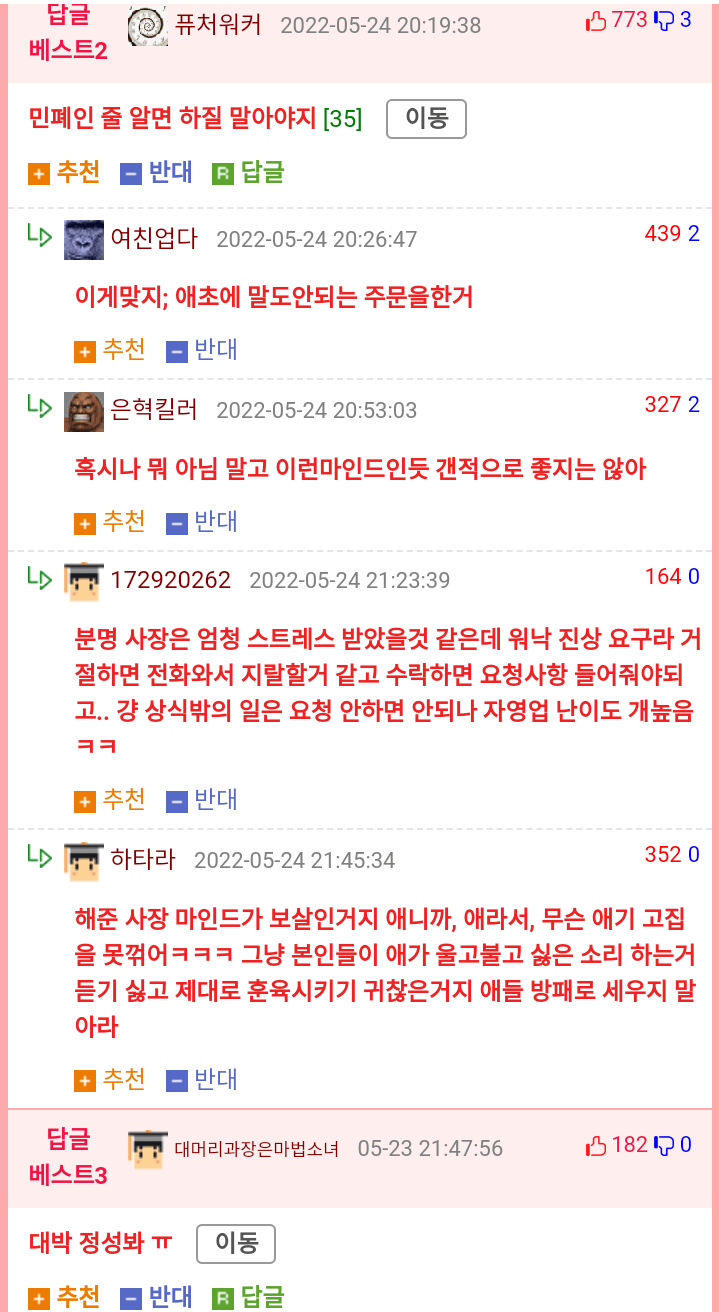
Task: Downvote 퓨처워커's comment with 반대
Action: 157,172
